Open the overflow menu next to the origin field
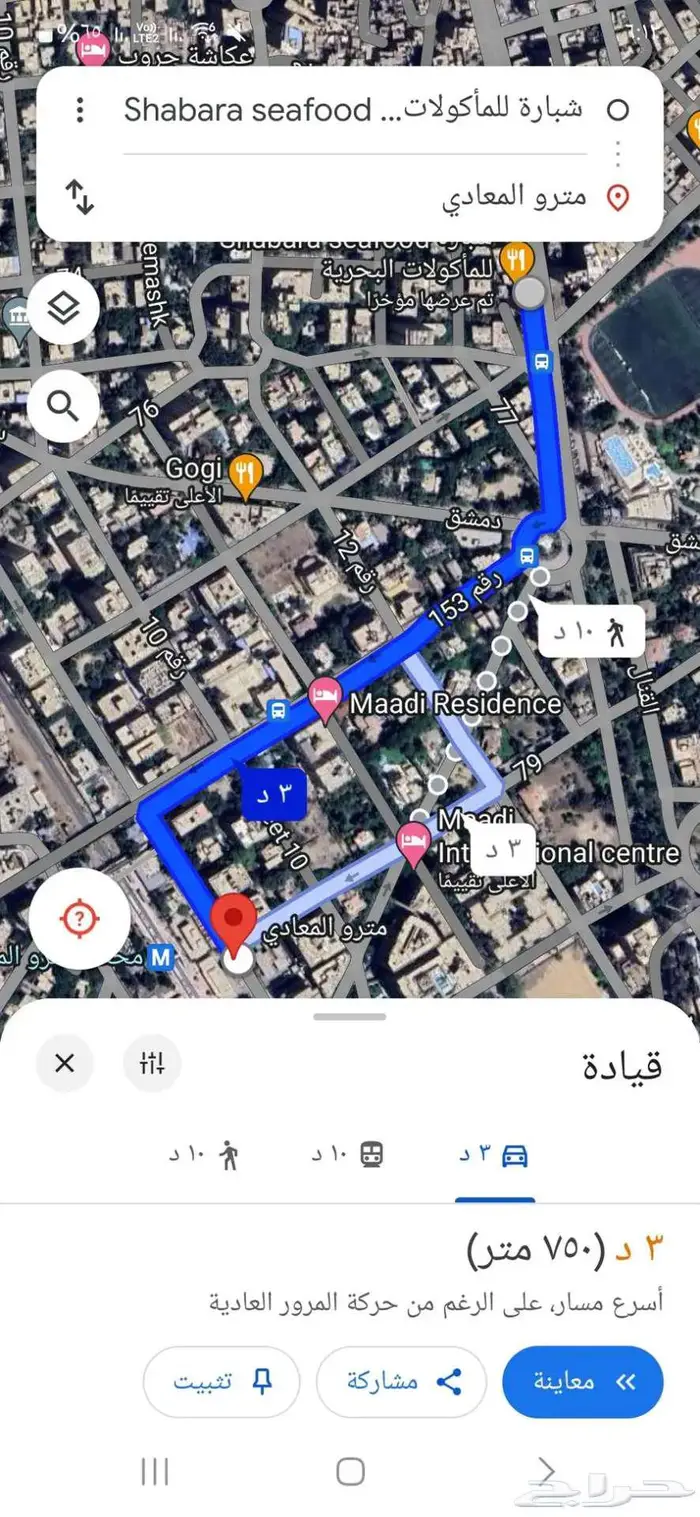Screen dimensions: 700x1517 (x=80, y=110)
